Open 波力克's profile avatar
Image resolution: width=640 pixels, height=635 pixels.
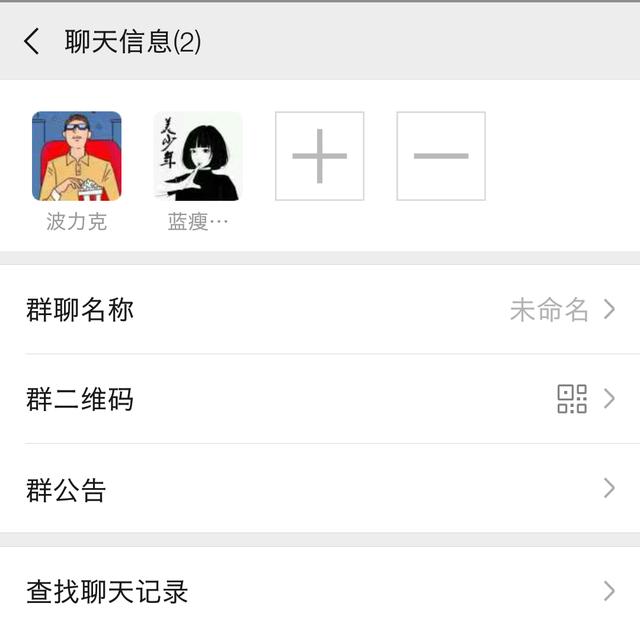click(77, 156)
